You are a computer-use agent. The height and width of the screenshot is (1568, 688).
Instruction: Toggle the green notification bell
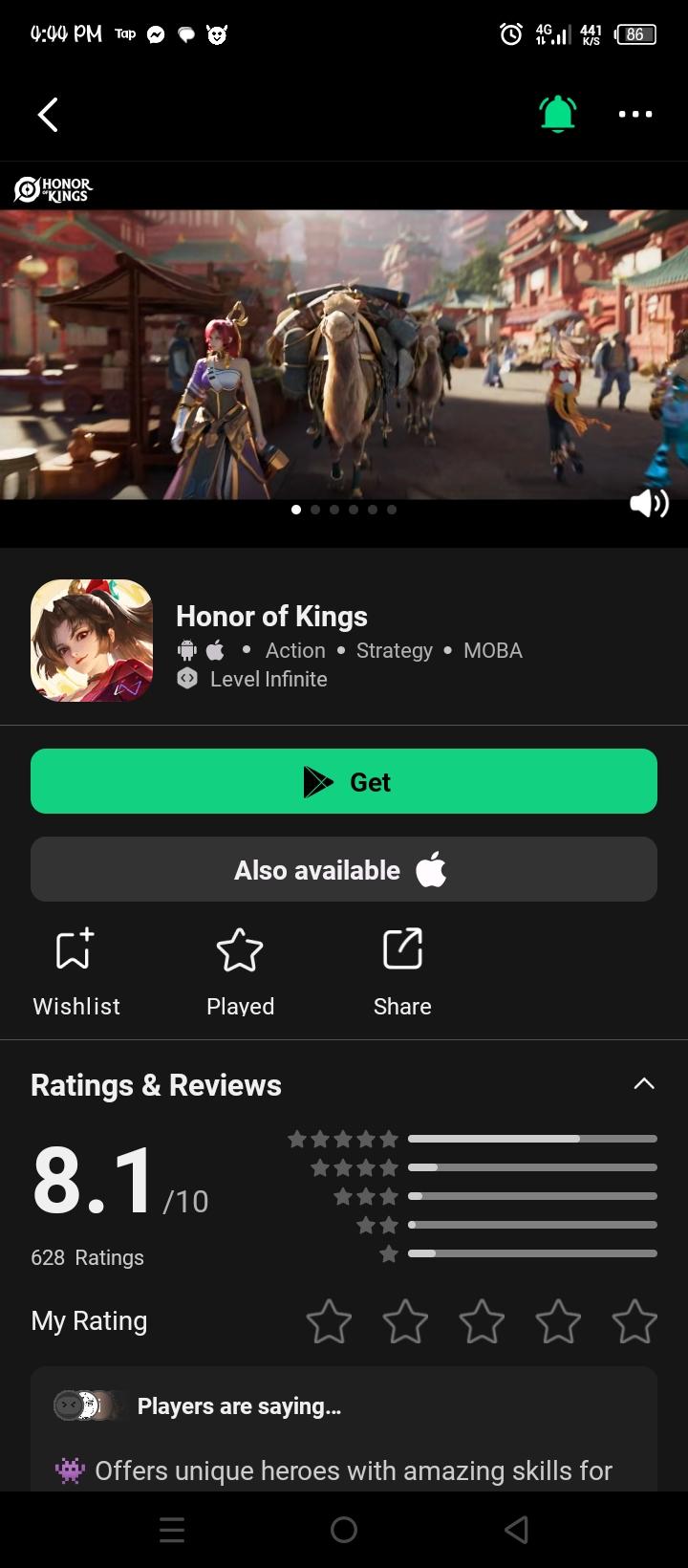coord(558,115)
